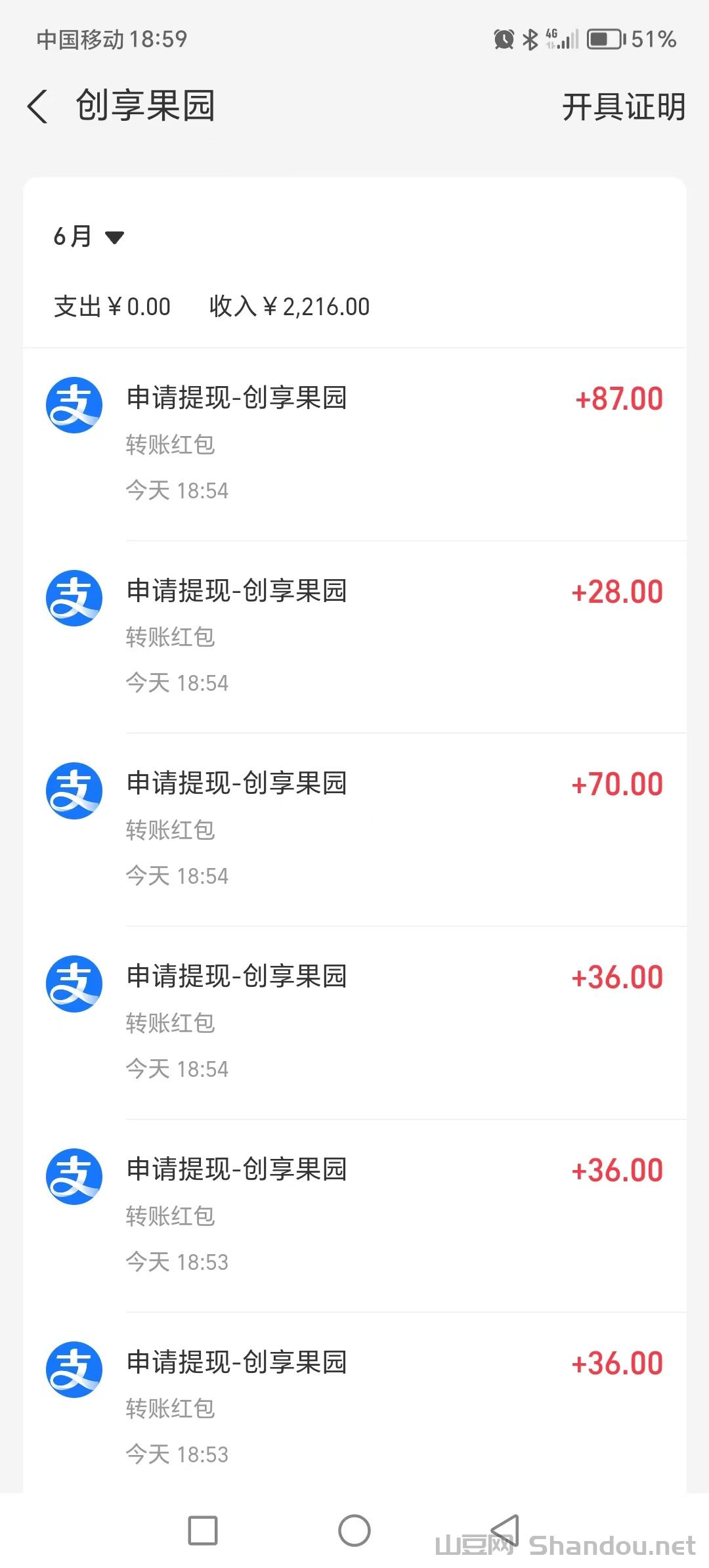Show recent apps via square button
Viewport: 709px width, 1568px height.
point(203,1531)
